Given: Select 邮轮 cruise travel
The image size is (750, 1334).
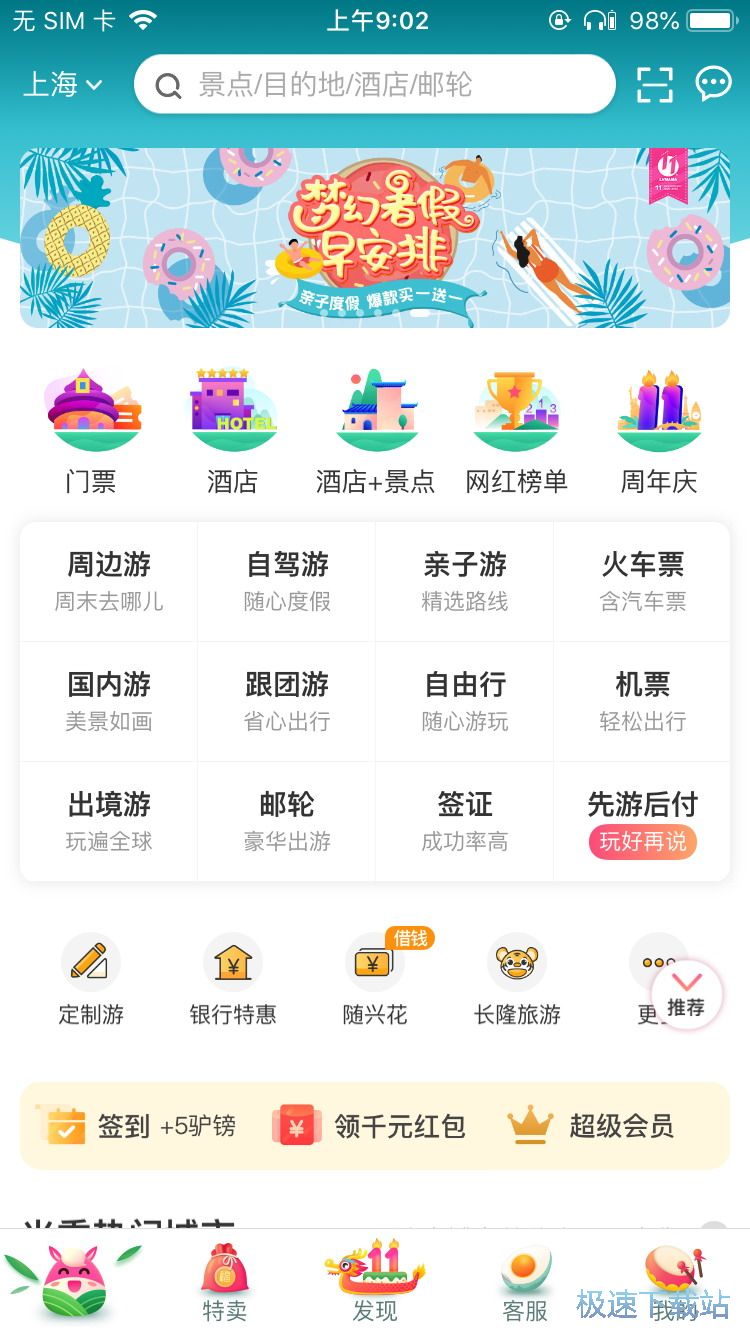Looking at the screenshot, I should [x=287, y=821].
